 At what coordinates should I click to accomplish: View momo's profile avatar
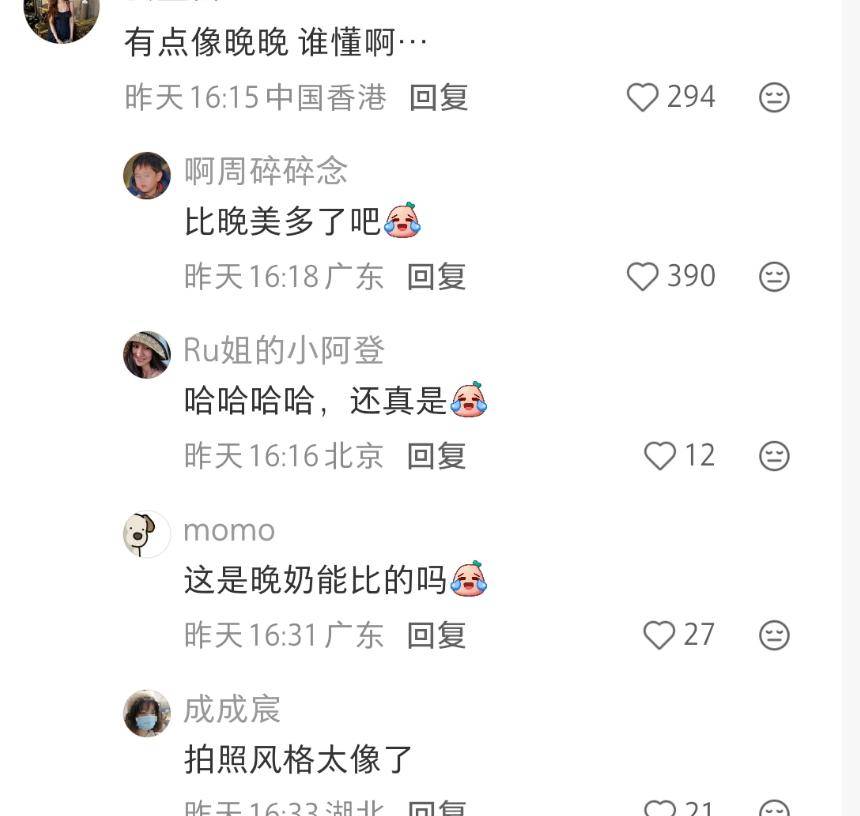pos(147,534)
